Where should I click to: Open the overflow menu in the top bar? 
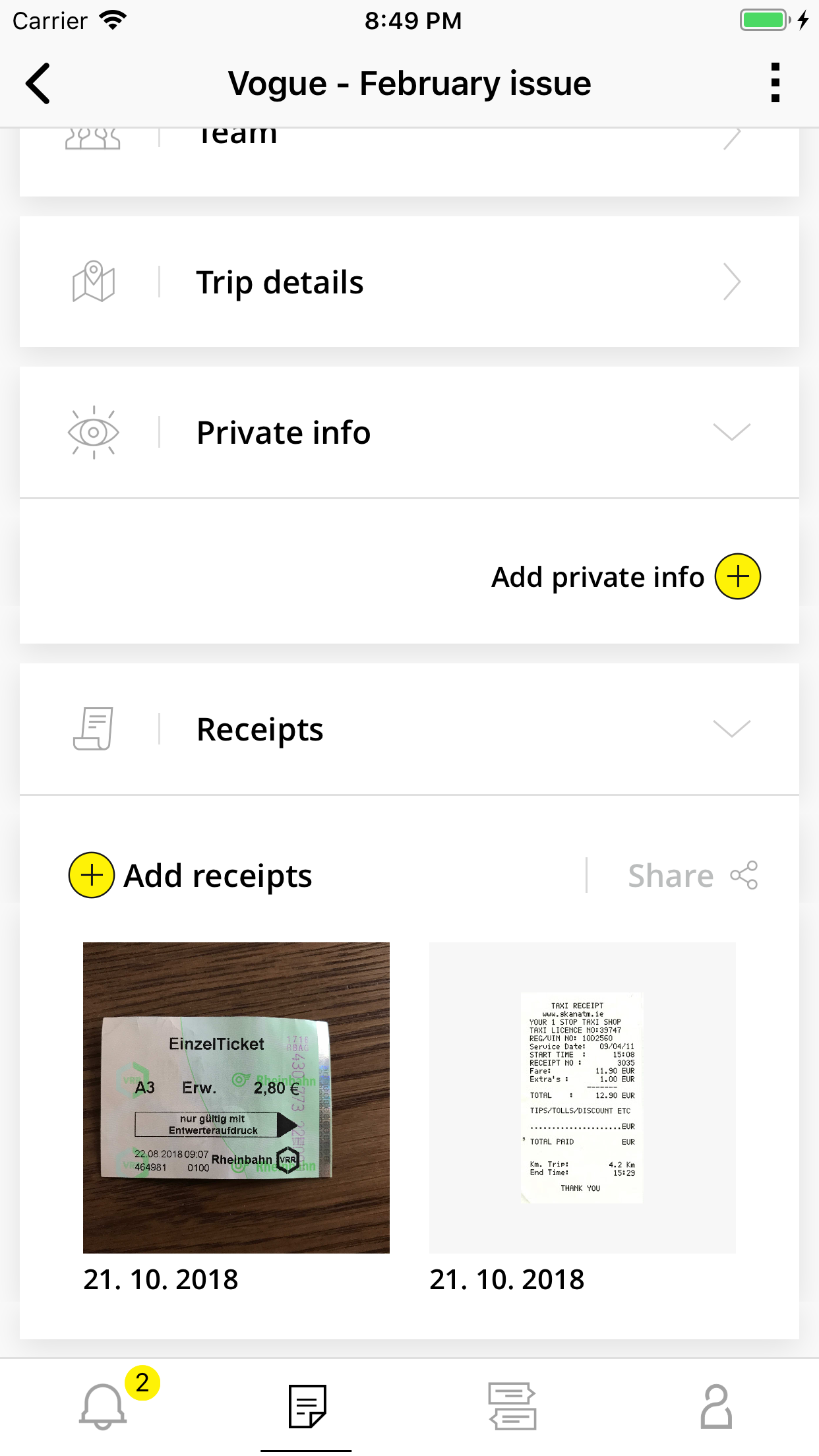tap(776, 82)
